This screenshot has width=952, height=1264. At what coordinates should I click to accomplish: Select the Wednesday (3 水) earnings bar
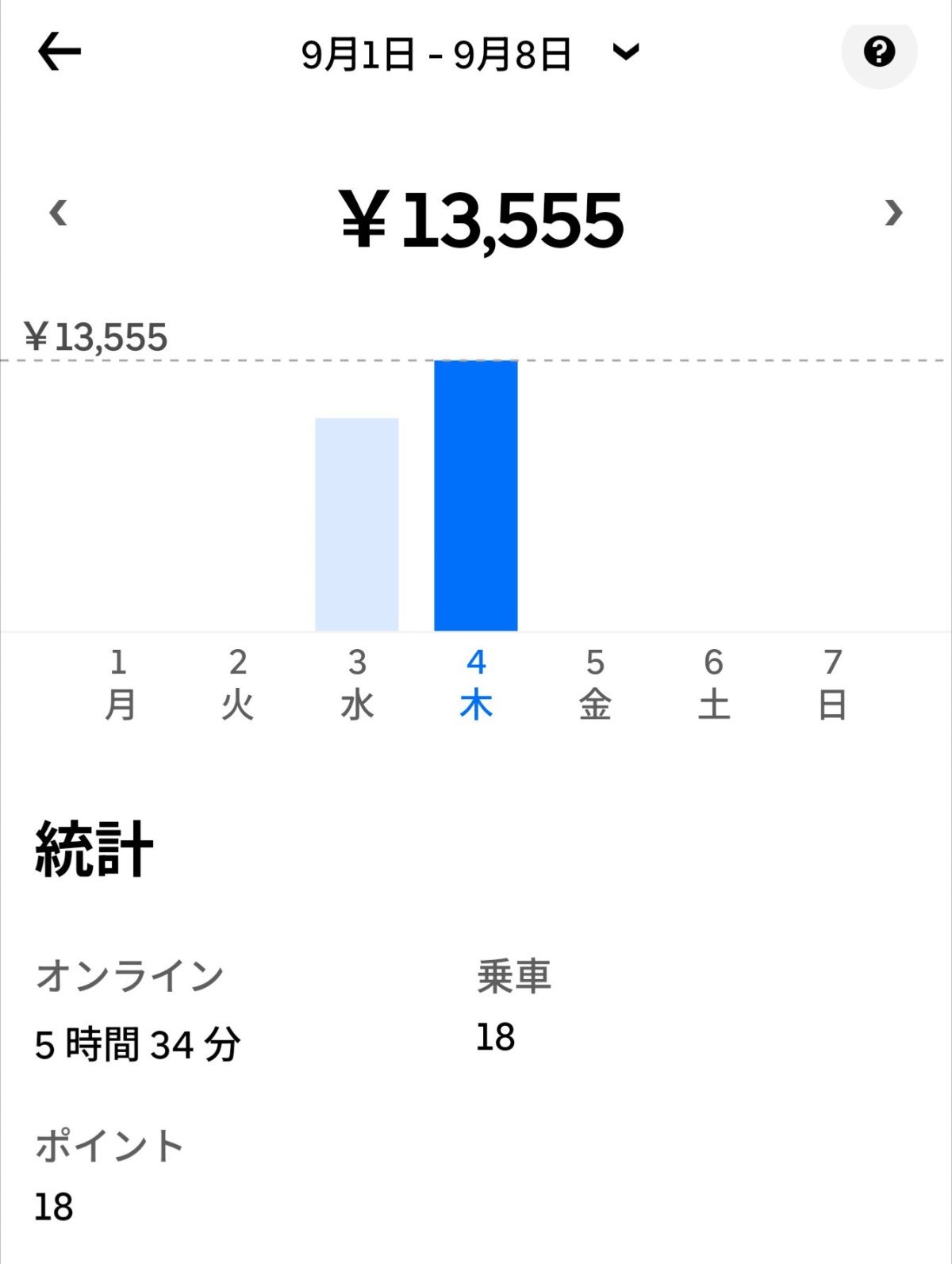(x=357, y=524)
